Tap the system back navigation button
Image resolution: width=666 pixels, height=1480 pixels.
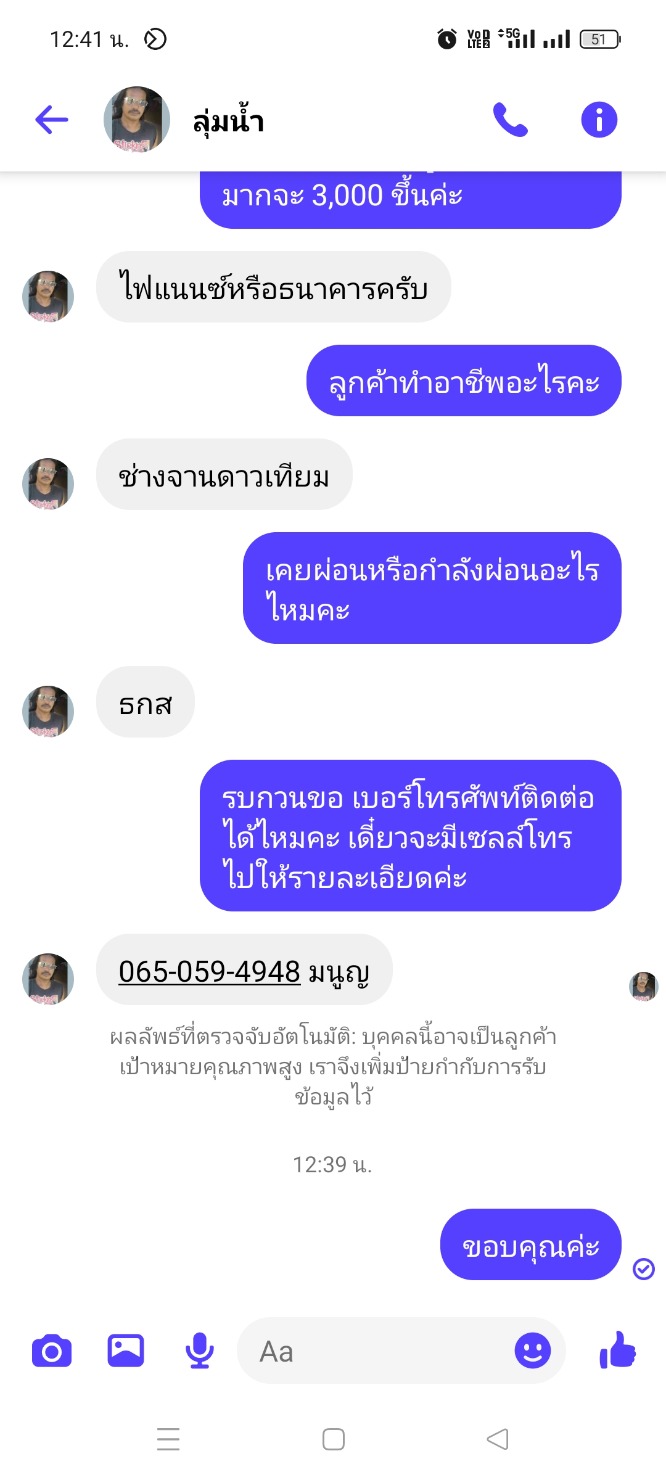[497, 1440]
